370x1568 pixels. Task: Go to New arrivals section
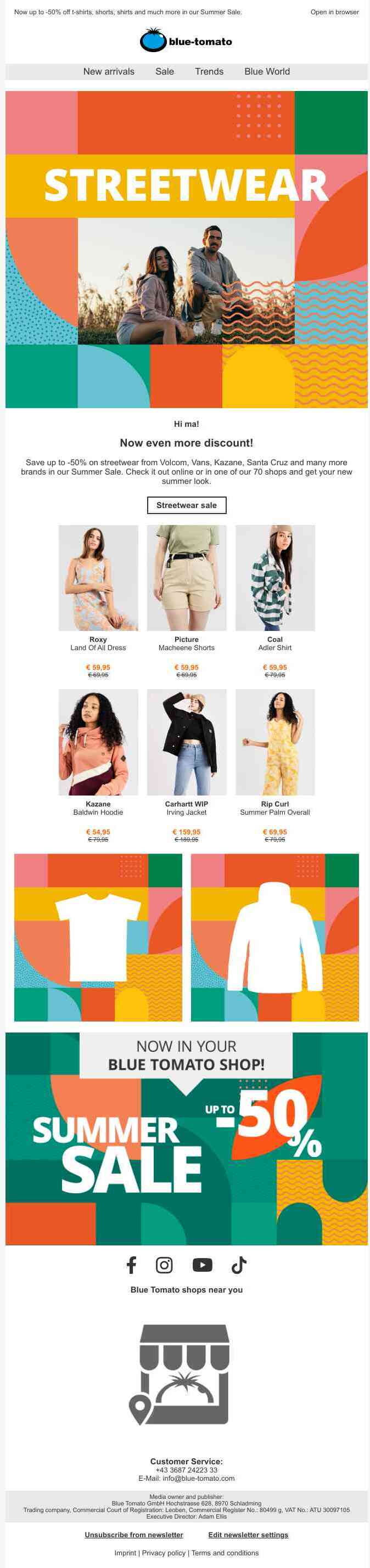pyautogui.click(x=109, y=71)
